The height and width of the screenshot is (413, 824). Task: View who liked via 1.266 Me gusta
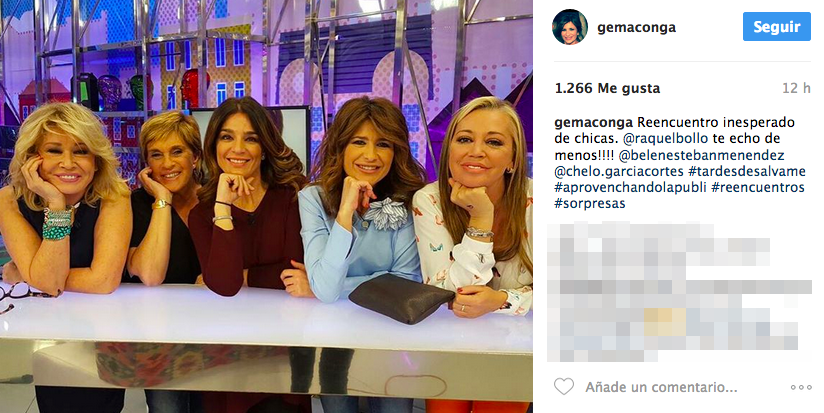[x=606, y=88]
